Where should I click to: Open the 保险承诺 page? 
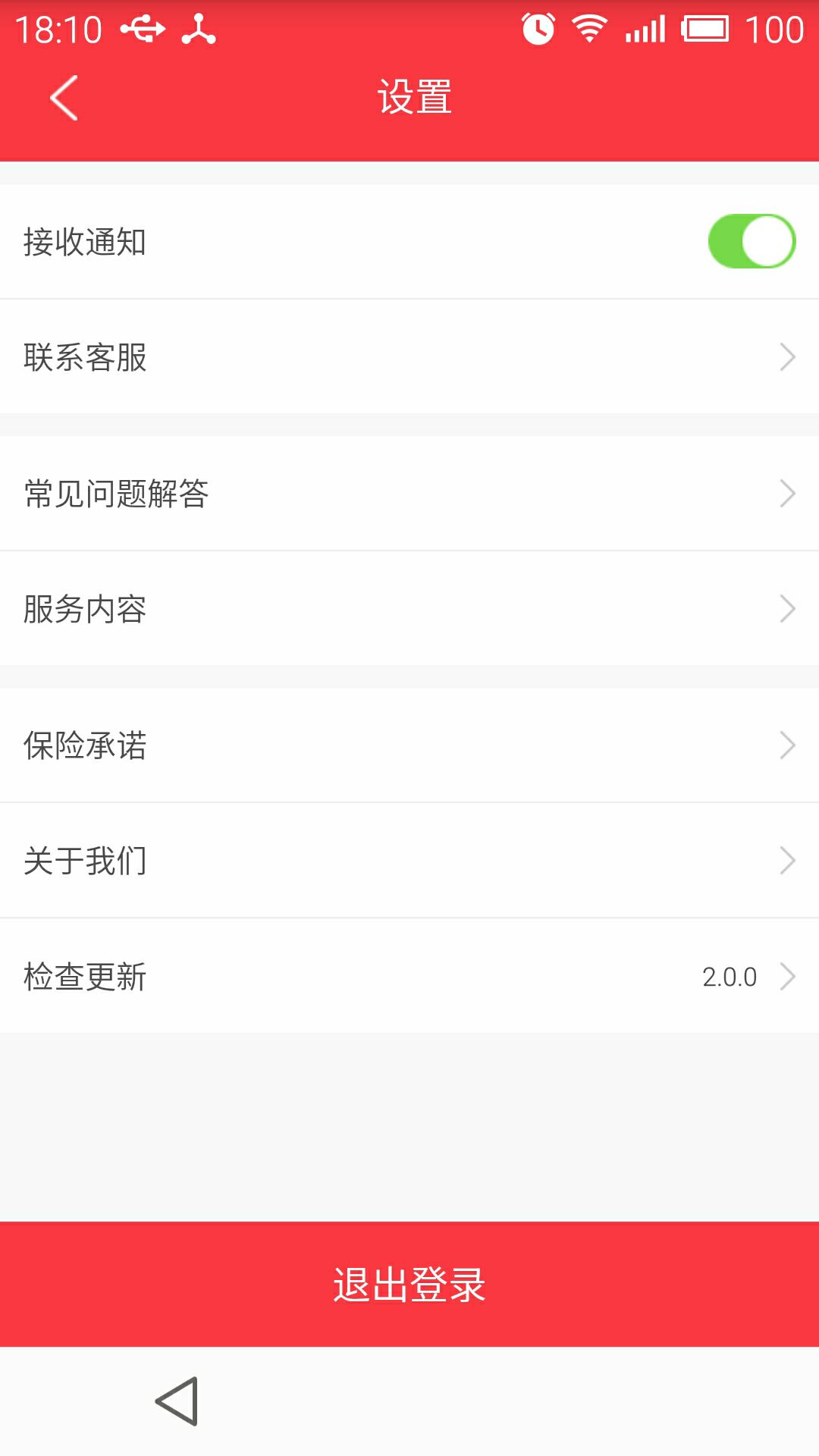click(x=409, y=745)
